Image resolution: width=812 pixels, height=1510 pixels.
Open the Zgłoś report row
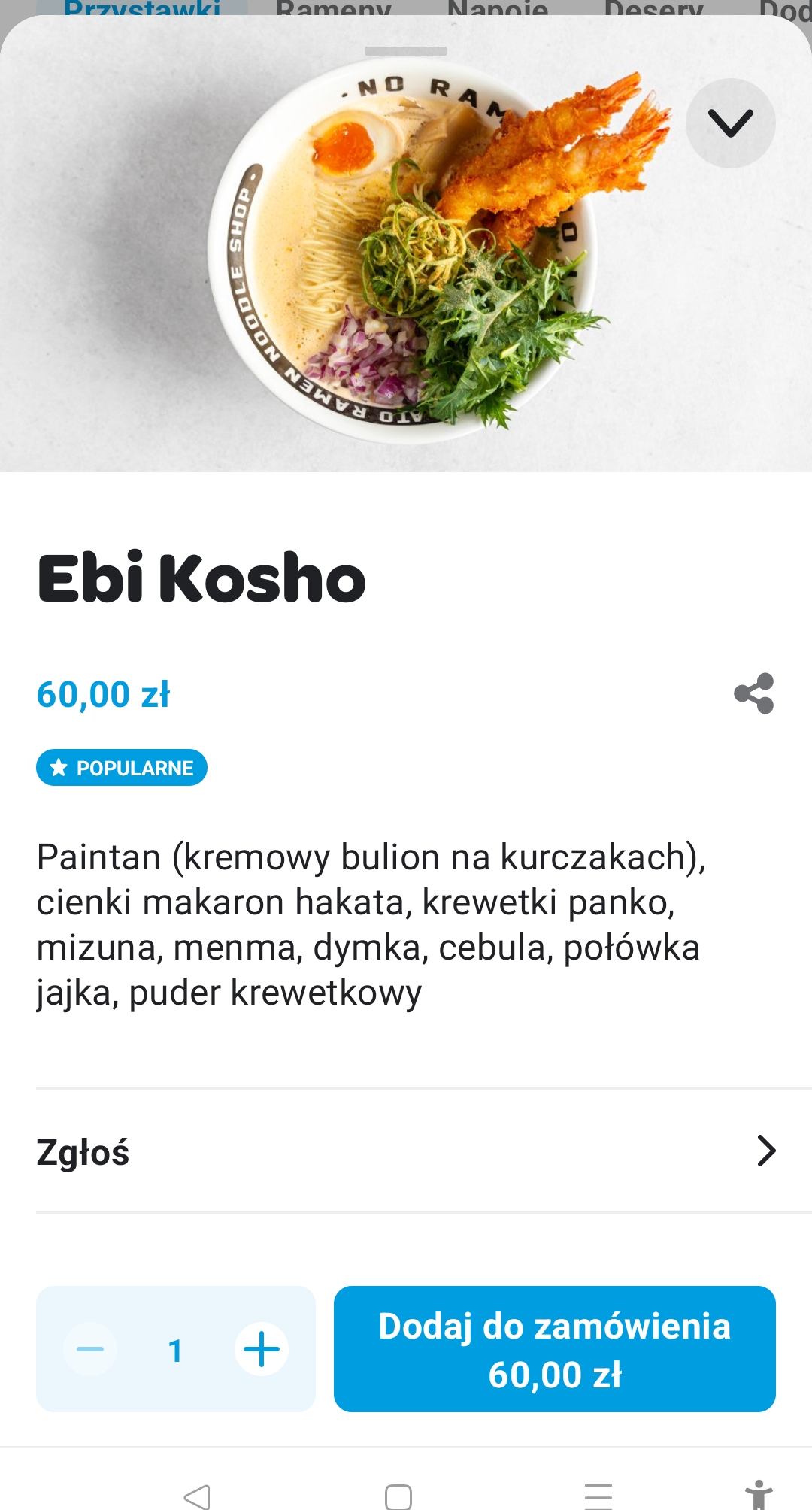click(406, 1151)
